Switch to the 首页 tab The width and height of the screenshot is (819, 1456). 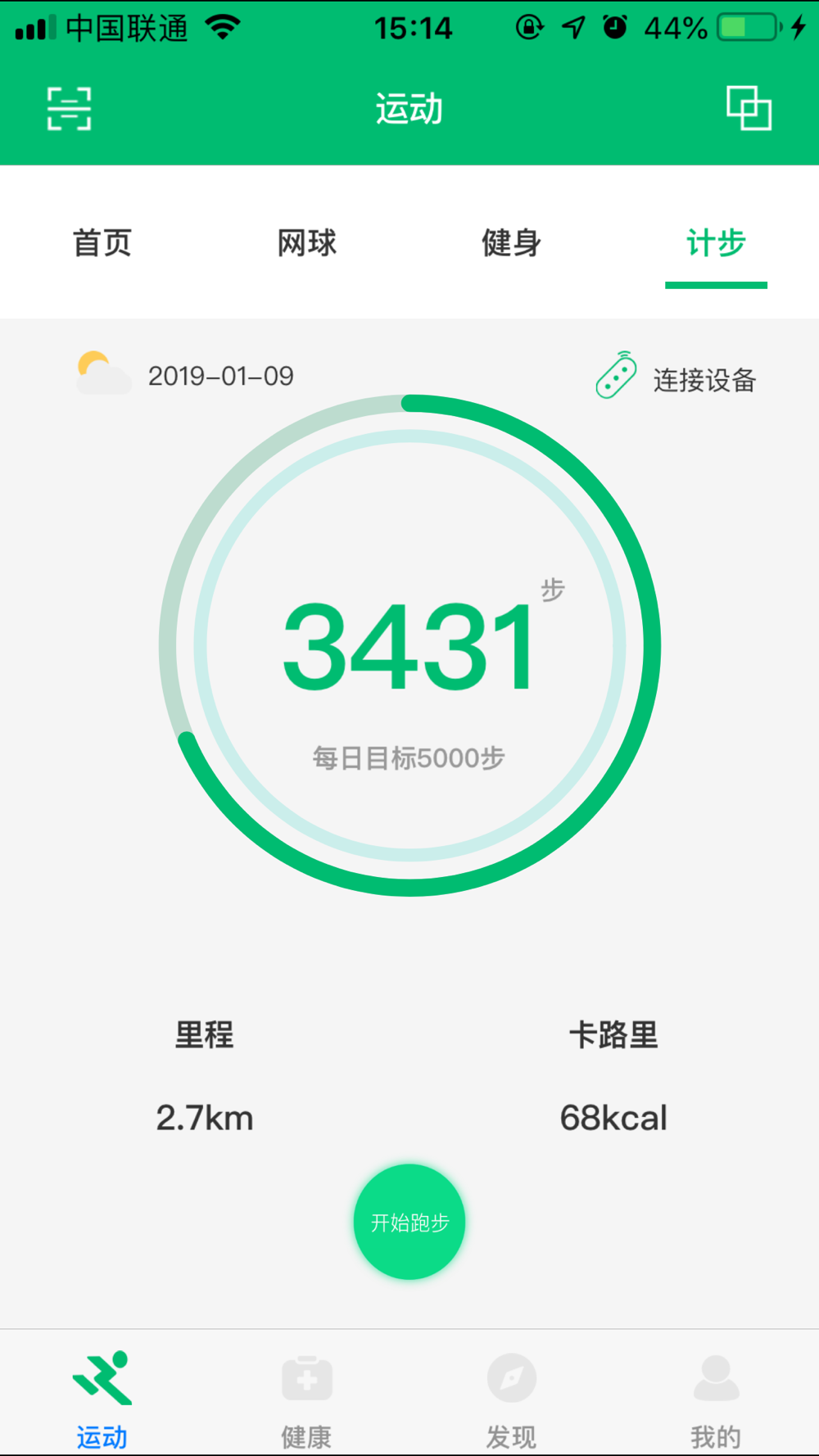point(102,242)
